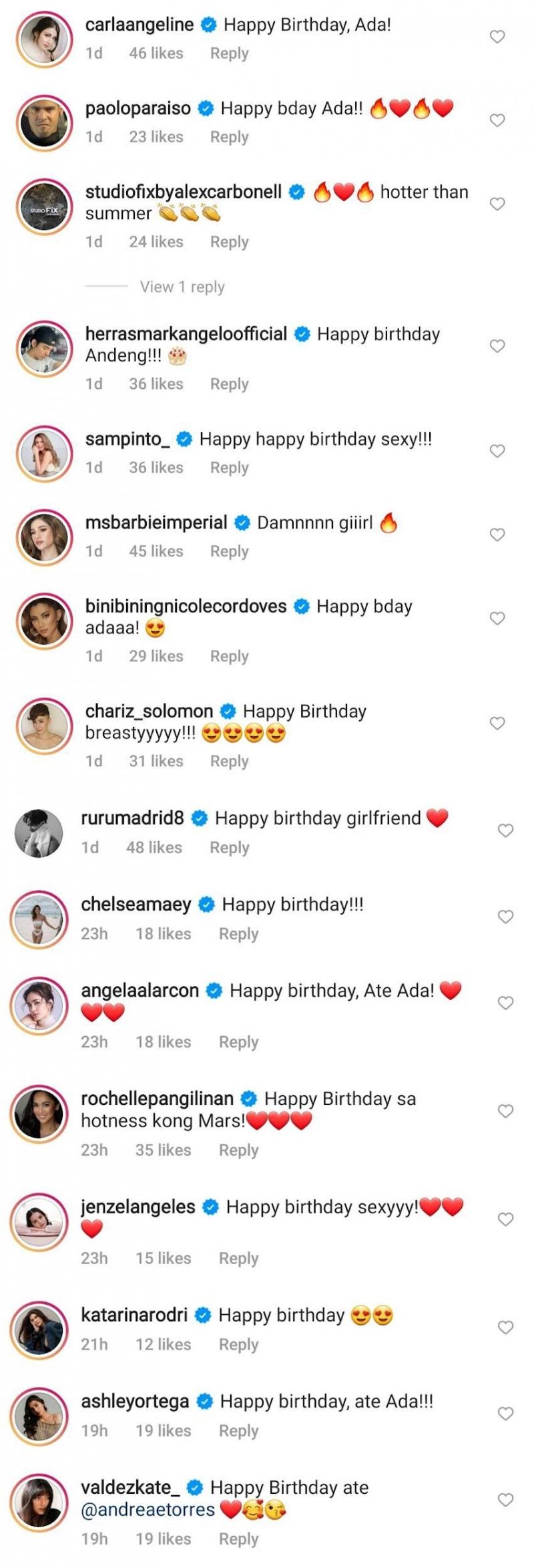Screen dimensions: 534x1568
Task: Open the @andreaetorres mention
Action: click(148, 1509)
